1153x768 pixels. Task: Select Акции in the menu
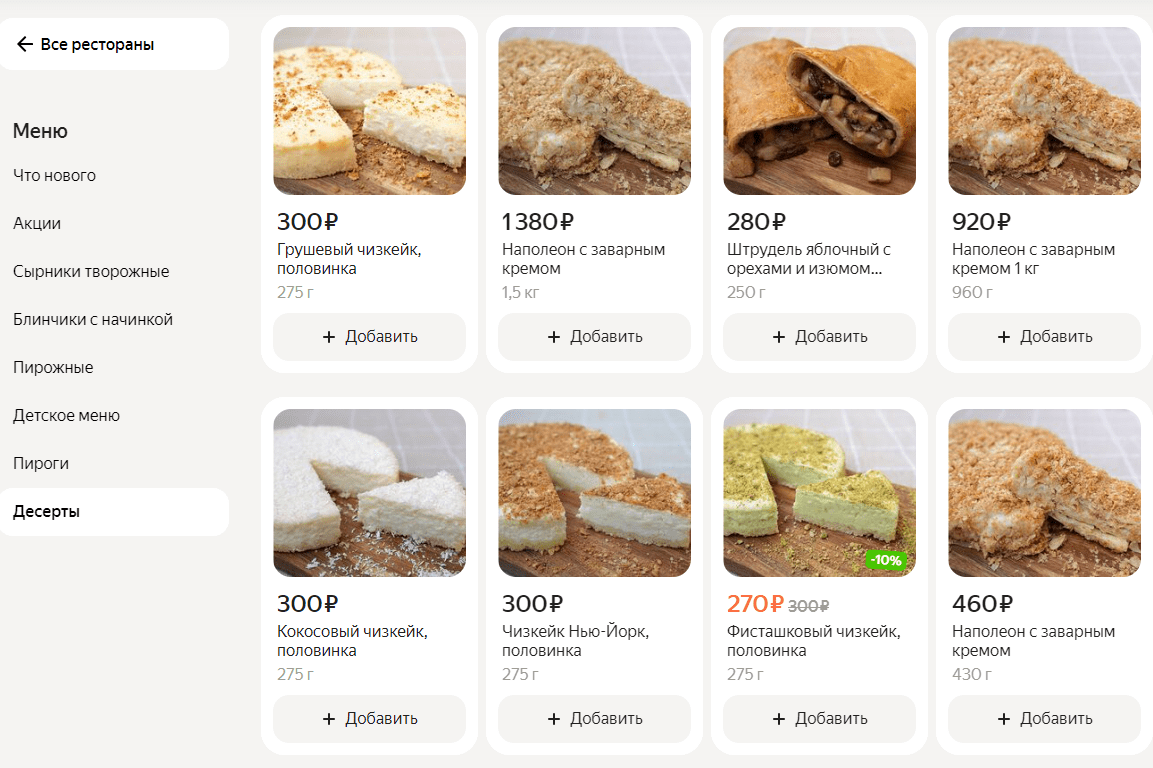(x=37, y=223)
